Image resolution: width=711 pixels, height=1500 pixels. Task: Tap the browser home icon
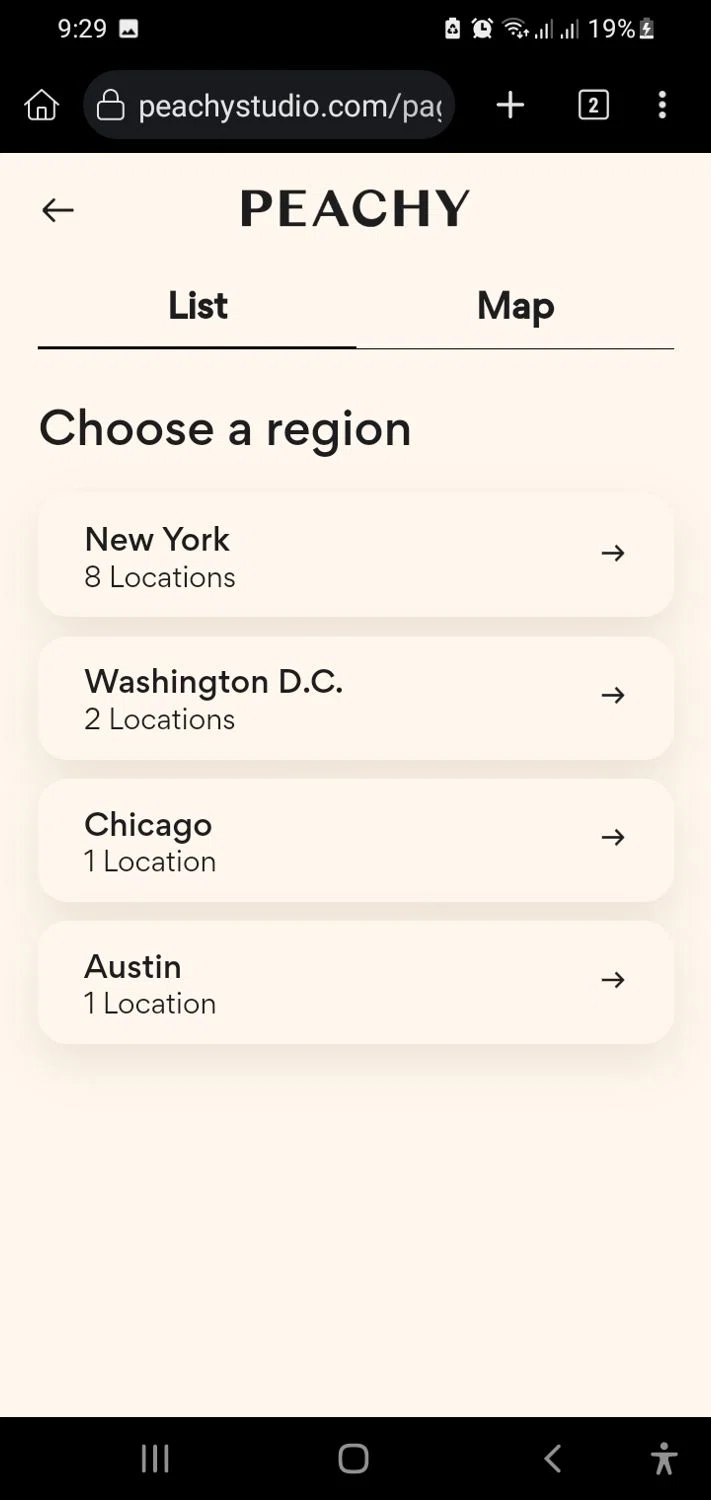click(41, 105)
